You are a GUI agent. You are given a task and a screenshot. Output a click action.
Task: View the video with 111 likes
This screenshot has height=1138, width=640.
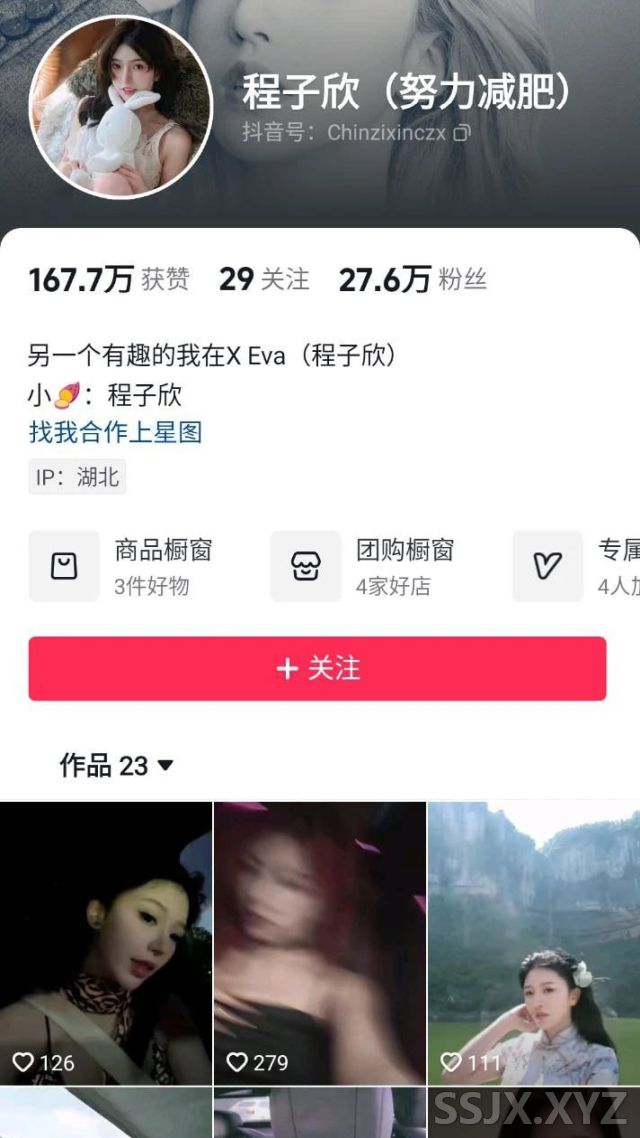coord(534,942)
